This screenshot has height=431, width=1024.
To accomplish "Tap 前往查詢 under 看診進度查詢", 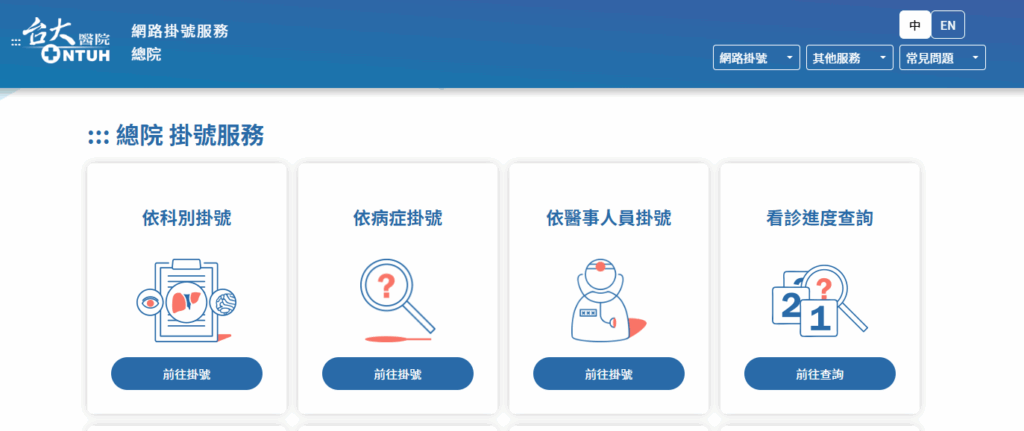I will (x=820, y=374).
